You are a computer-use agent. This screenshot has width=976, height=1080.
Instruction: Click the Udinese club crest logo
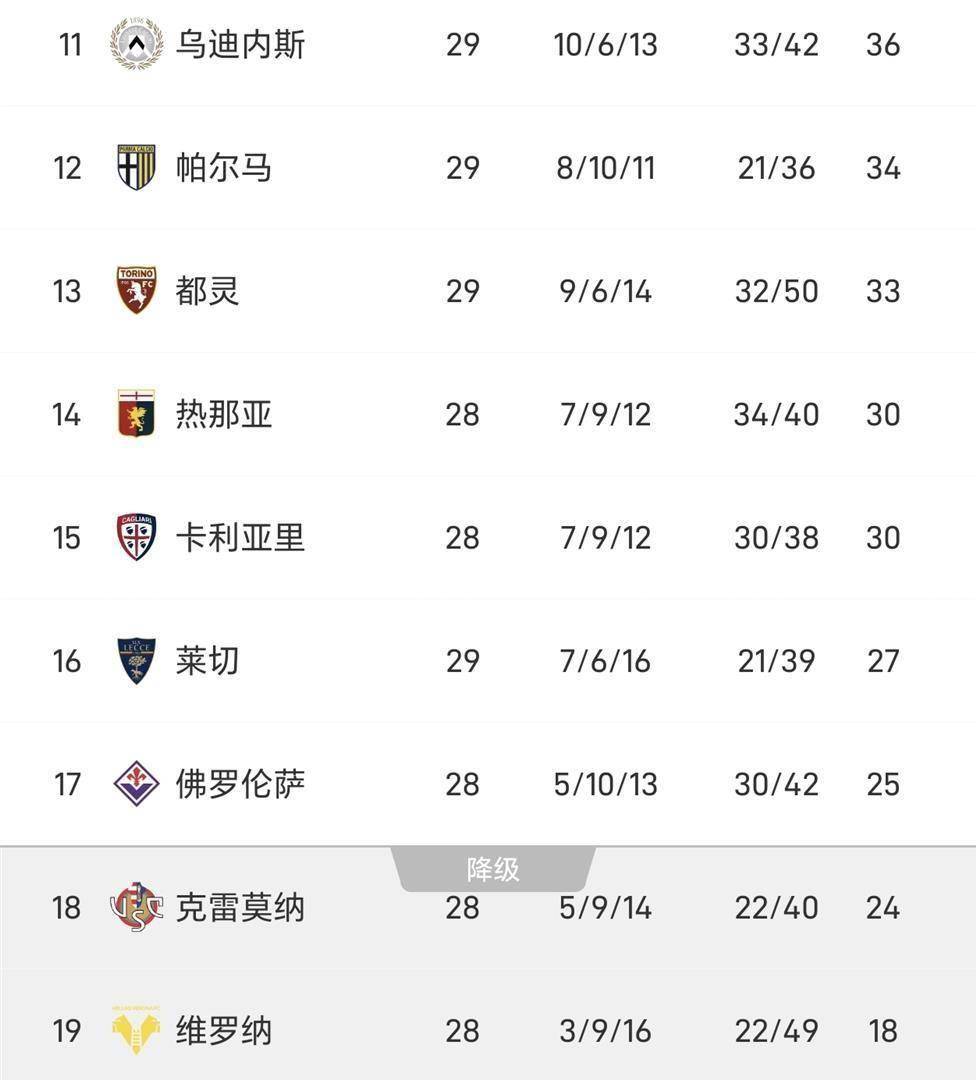pyautogui.click(x=135, y=44)
